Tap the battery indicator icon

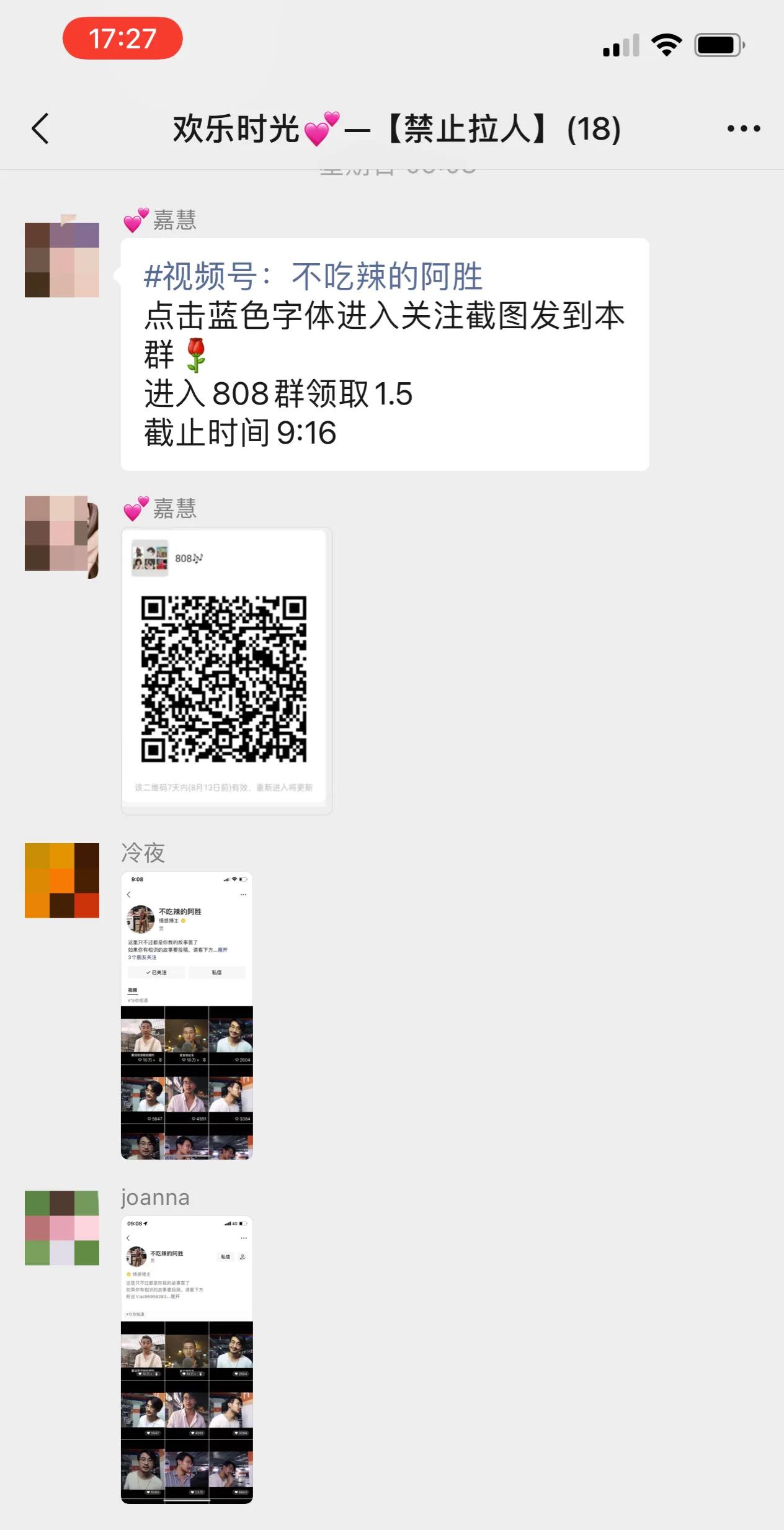[719, 46]
